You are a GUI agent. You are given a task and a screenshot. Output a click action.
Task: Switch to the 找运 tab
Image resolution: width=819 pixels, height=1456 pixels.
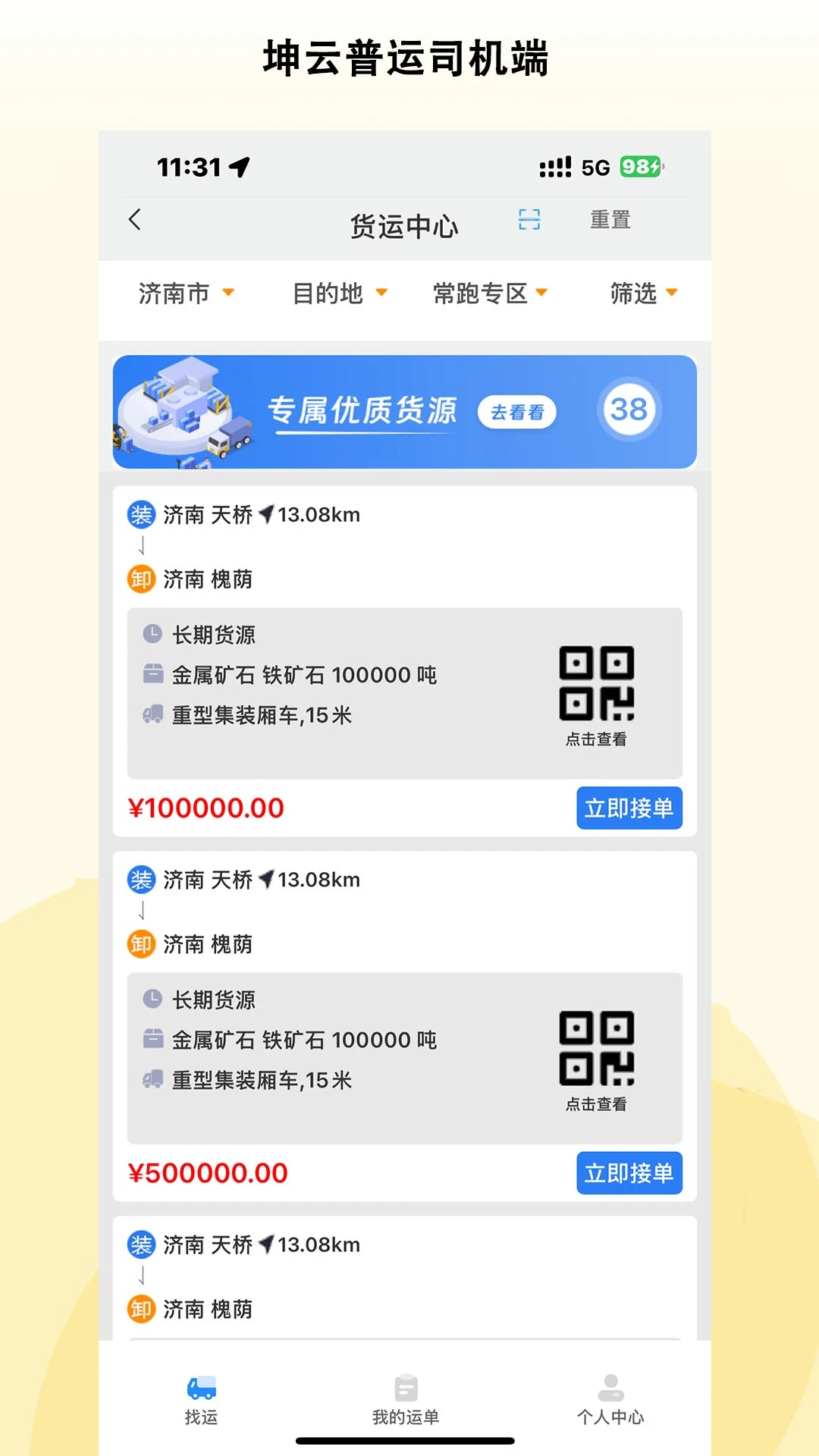tap(202, 1399)
